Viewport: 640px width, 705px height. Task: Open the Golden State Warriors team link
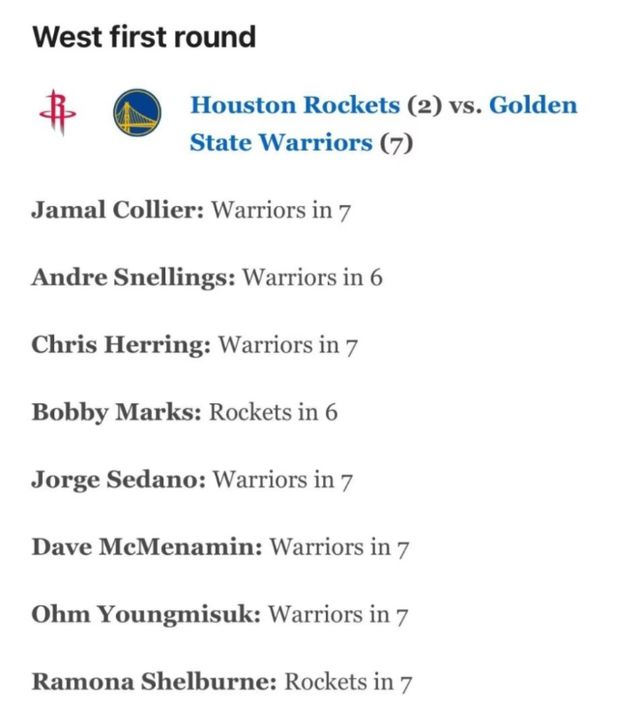click(280, 143)
